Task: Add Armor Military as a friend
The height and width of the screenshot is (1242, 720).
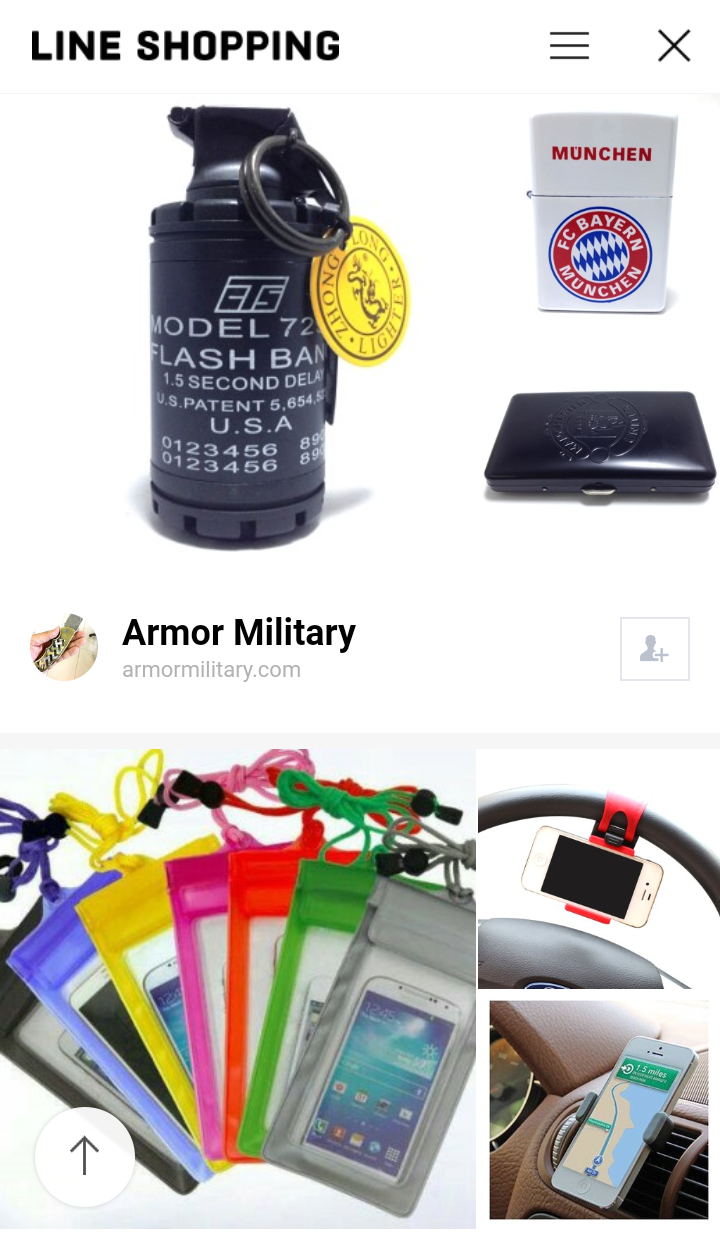Action: click(x=654, y=649)
